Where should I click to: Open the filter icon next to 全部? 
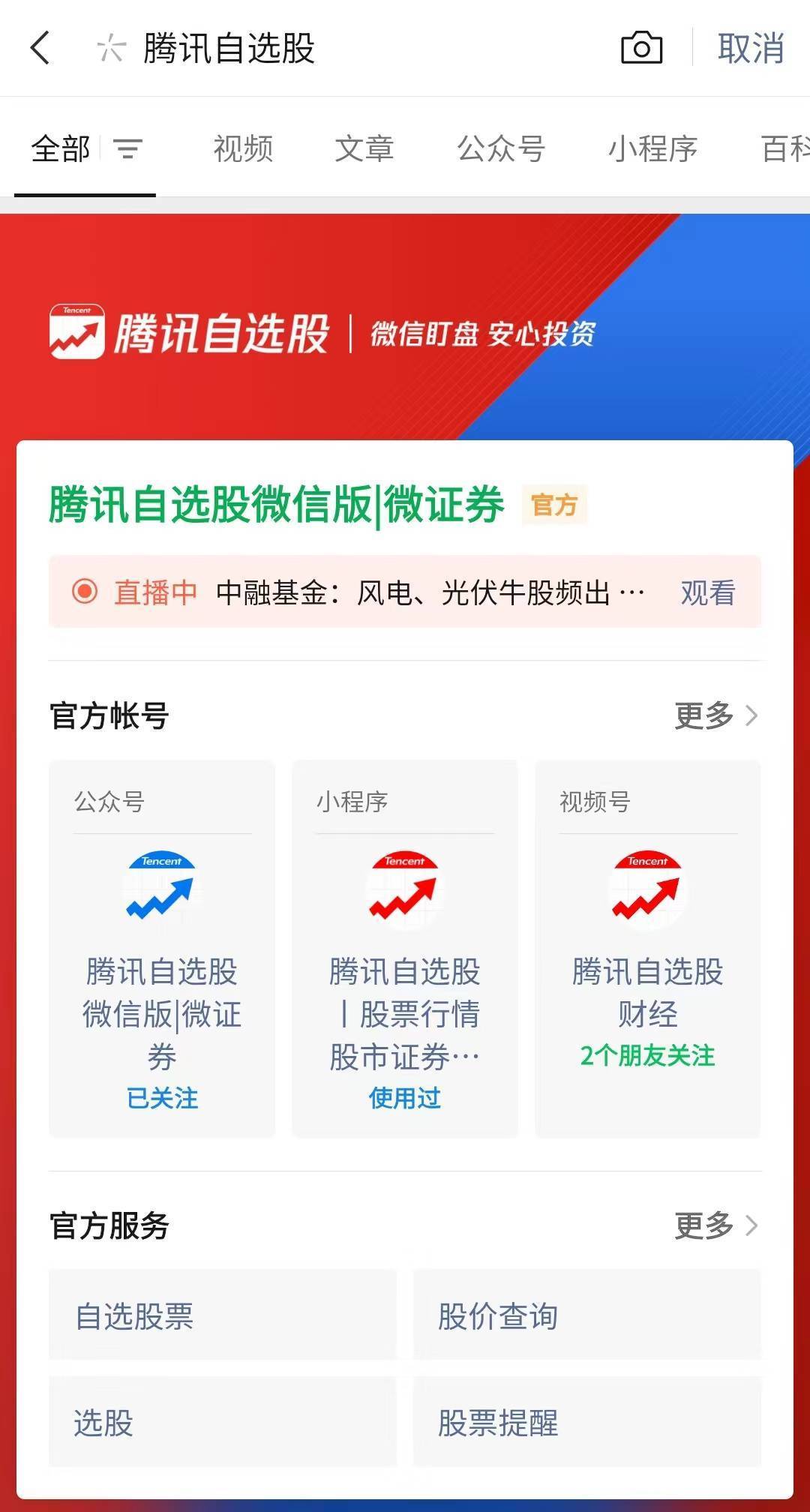click(x=128, y=148)
